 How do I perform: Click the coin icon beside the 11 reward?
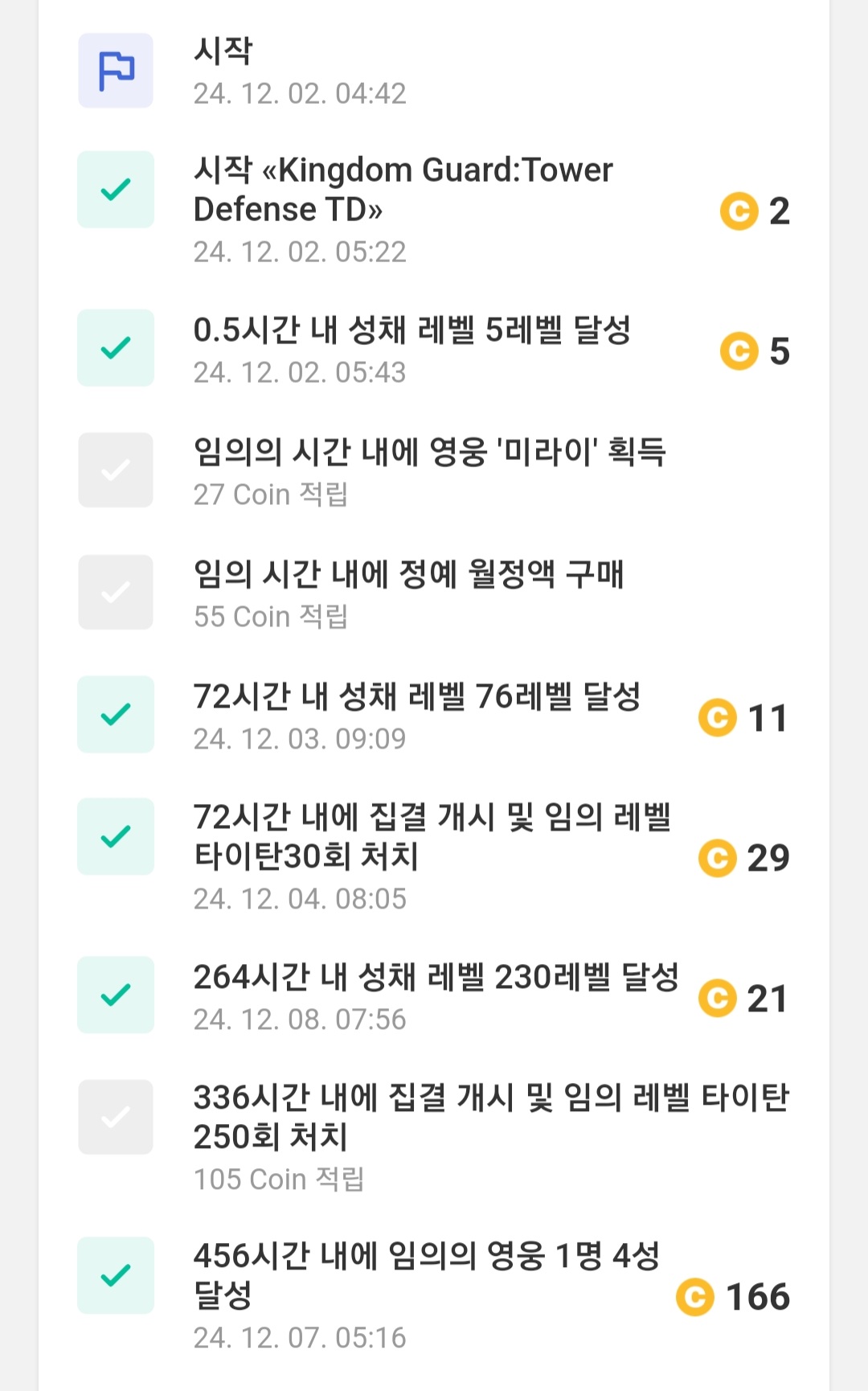719,719
